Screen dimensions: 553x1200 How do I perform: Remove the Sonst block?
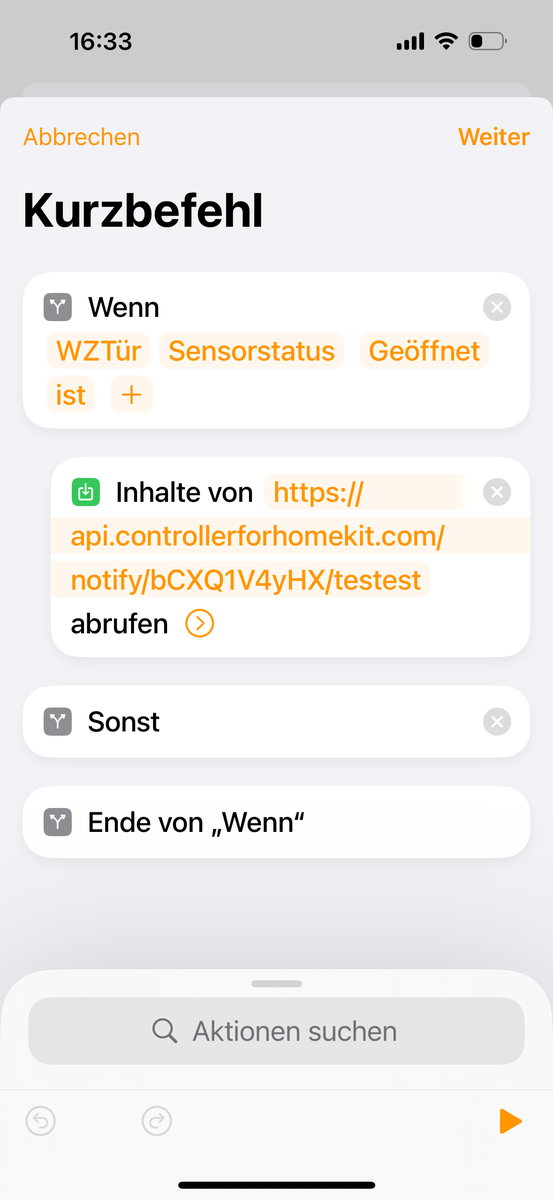click(x=497, y=722)
